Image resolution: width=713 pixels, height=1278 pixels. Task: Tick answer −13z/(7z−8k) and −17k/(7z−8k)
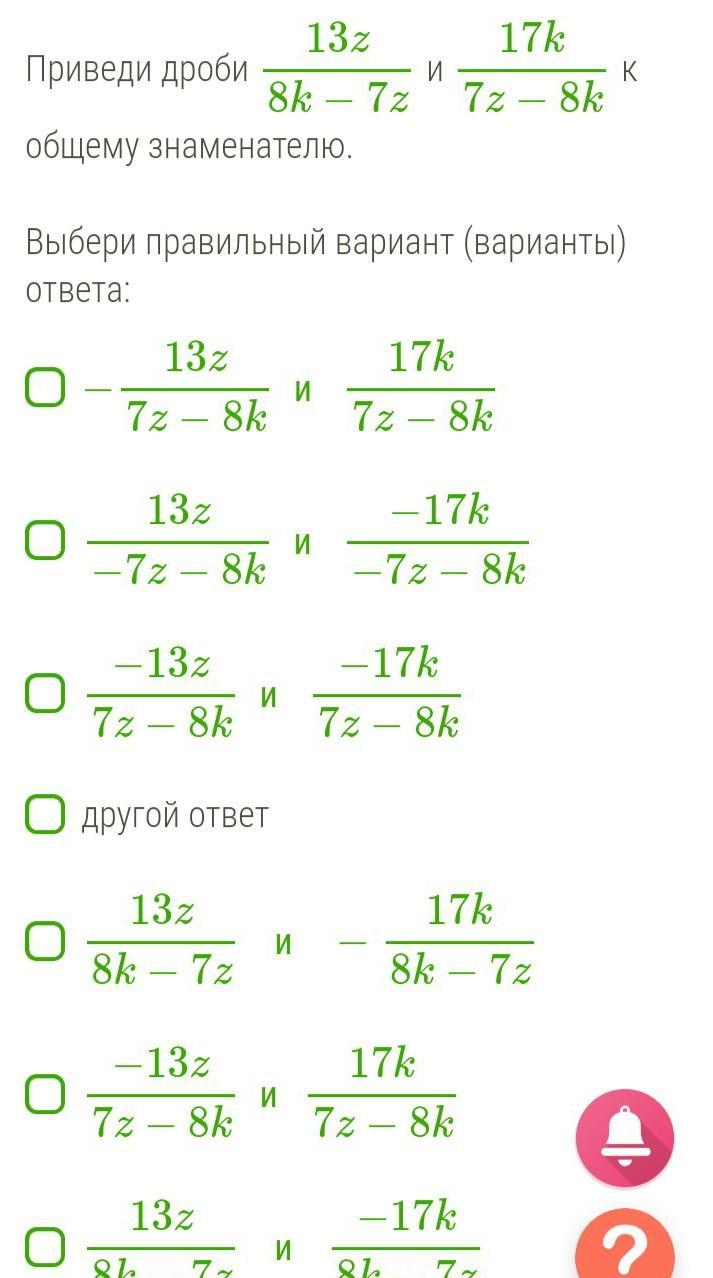pyautogui.click(x=45, y=693)
